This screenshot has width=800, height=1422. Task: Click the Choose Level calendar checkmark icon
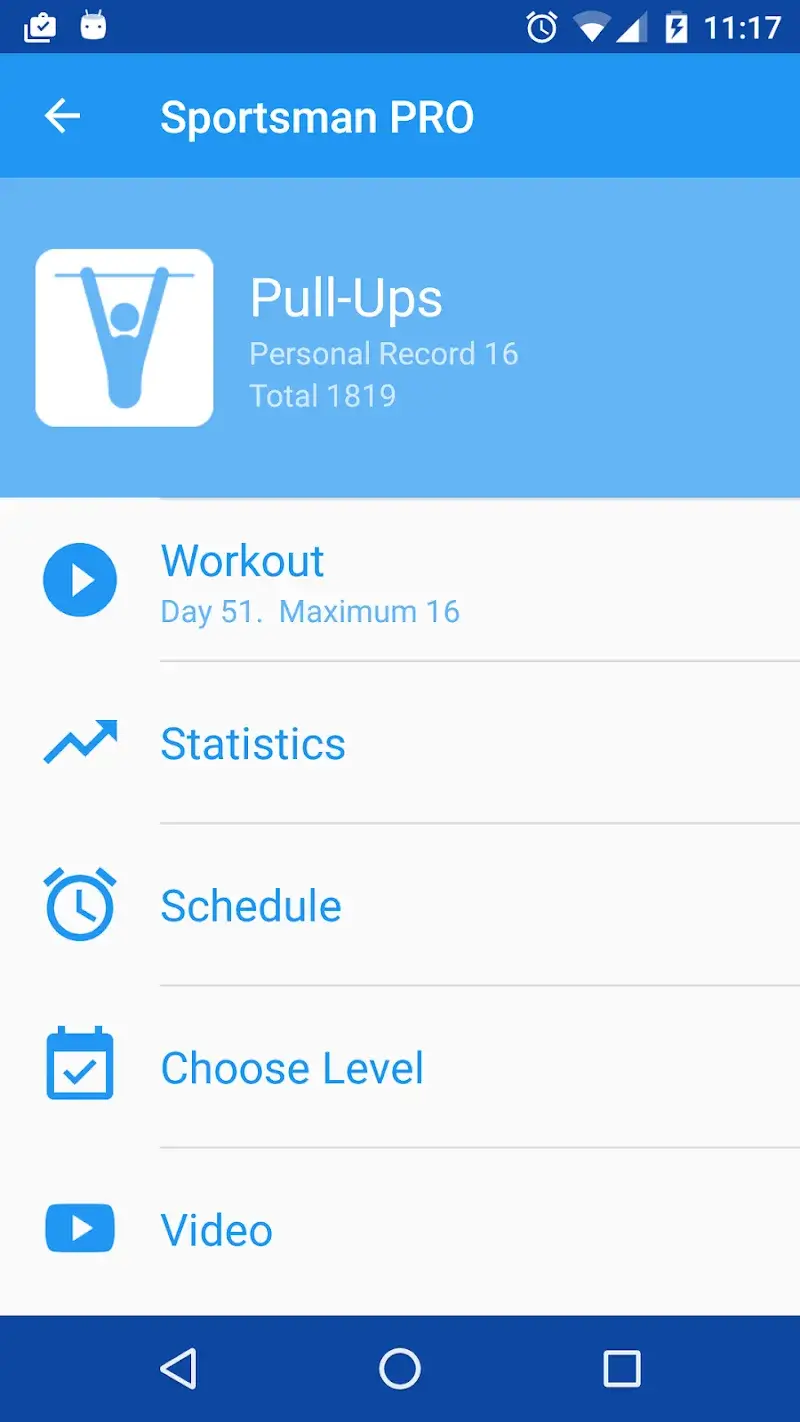80,1066
